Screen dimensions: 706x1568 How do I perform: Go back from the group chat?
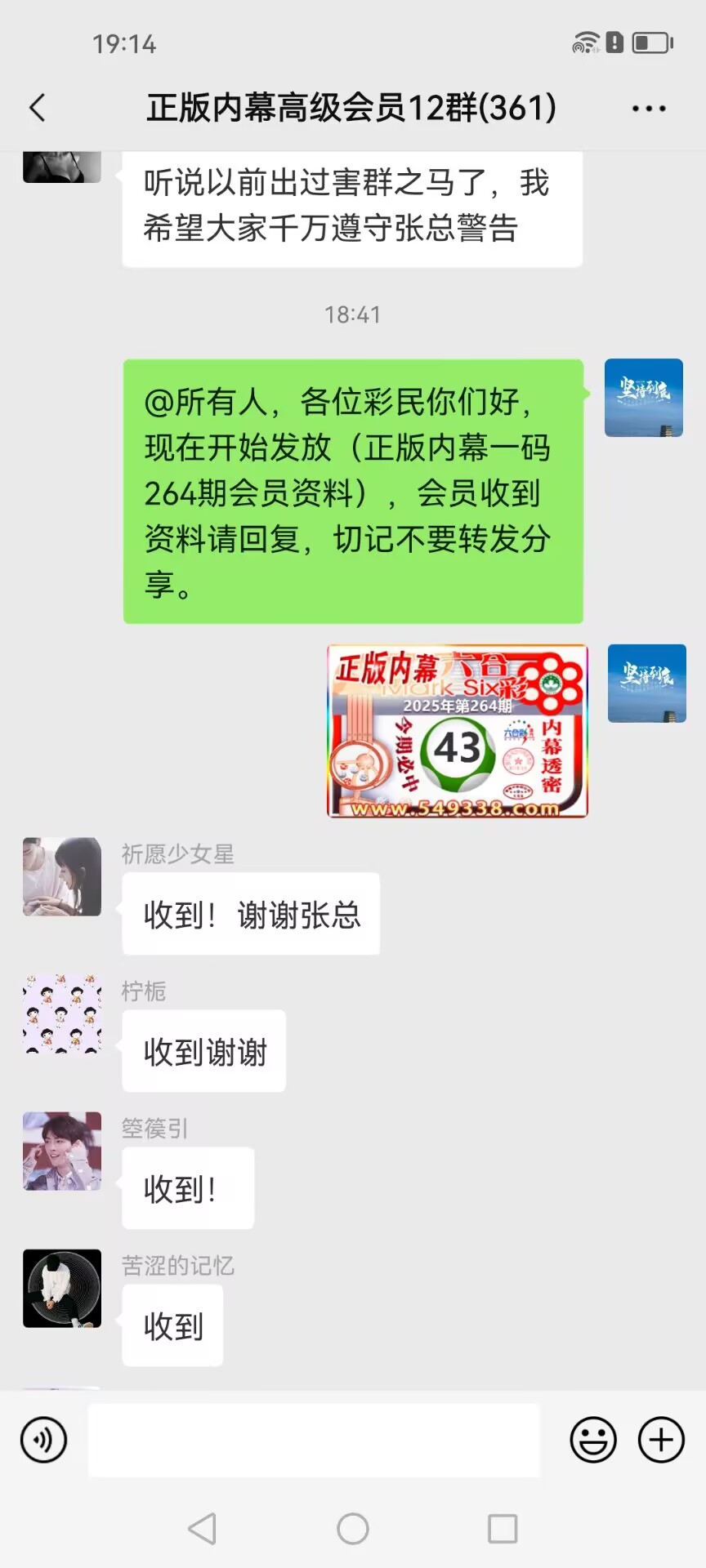38,108
